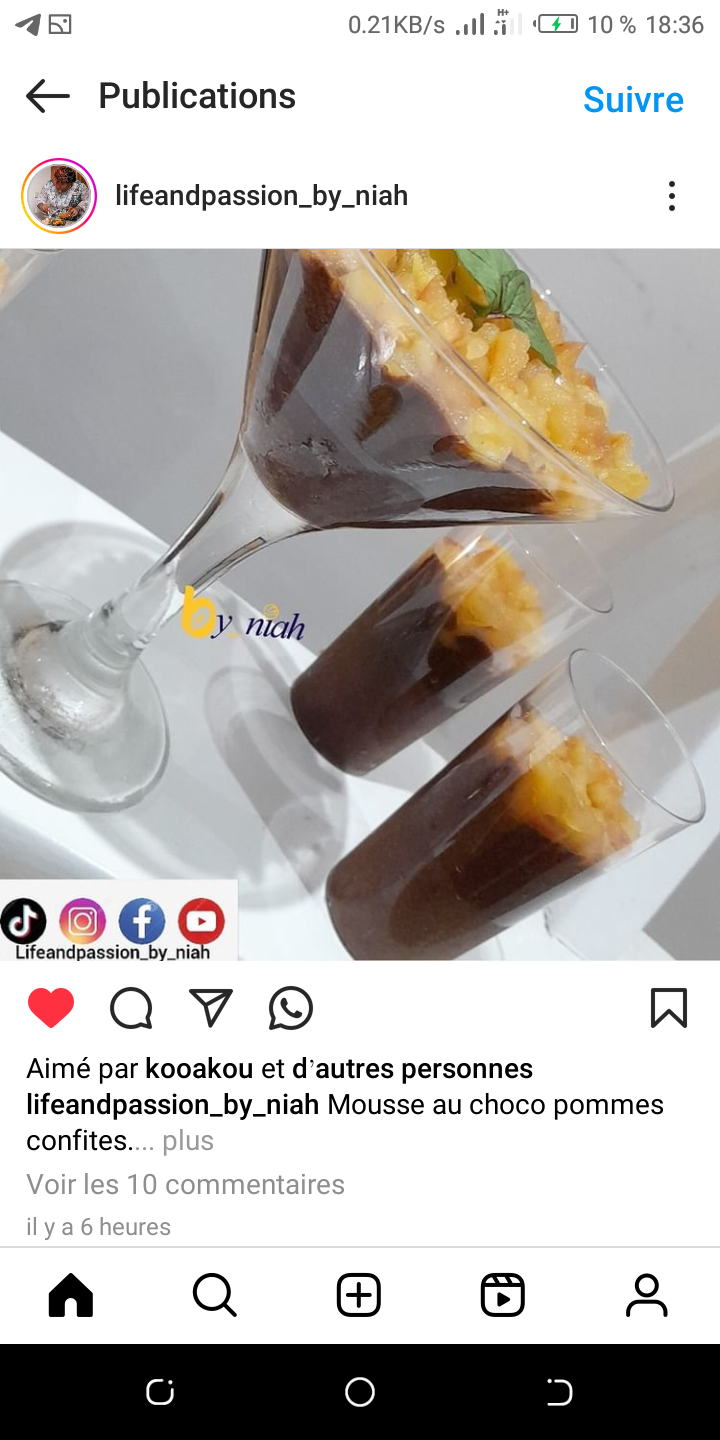
Task: Open kooakou's profile from likes
Action: click(x=199, y=1069)
